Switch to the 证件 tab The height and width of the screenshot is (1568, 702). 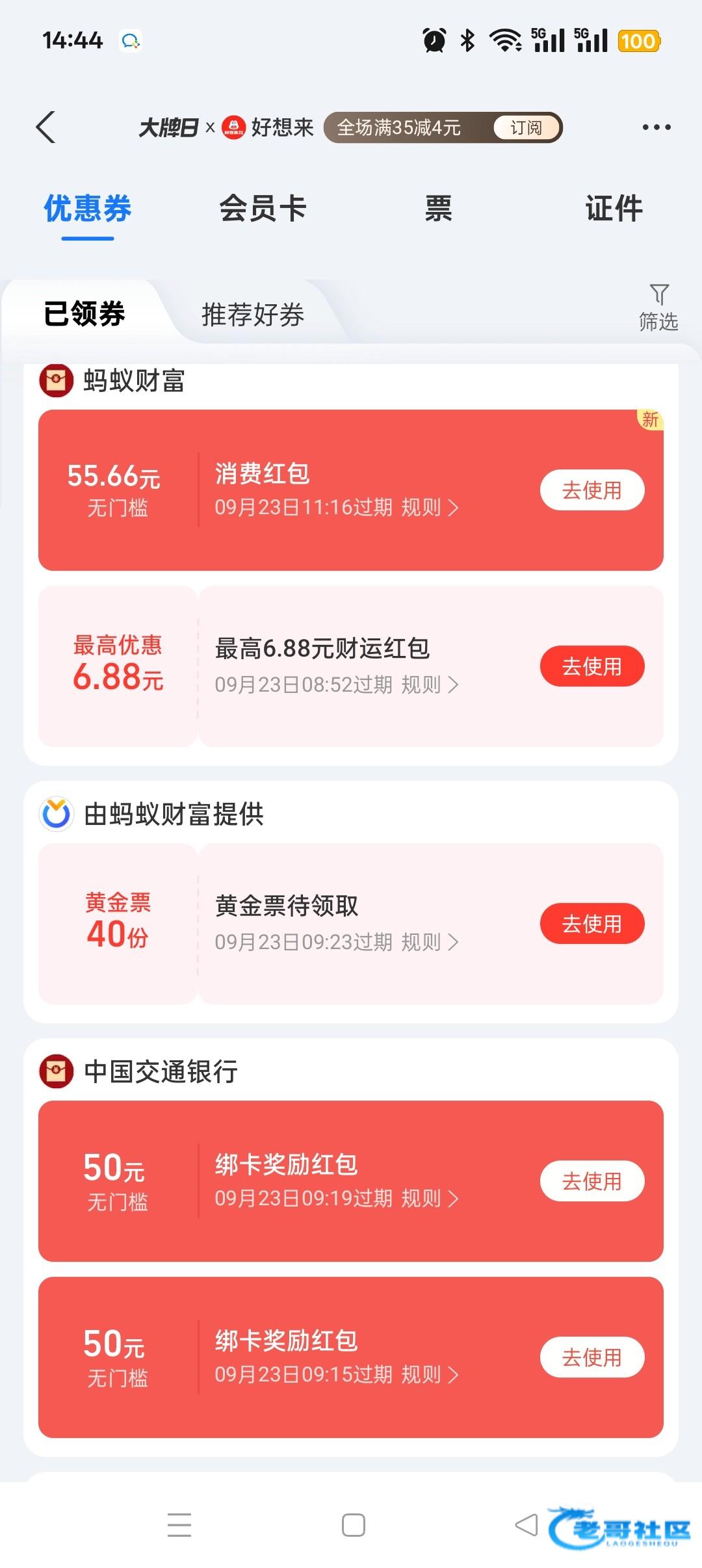pos(614,209)
